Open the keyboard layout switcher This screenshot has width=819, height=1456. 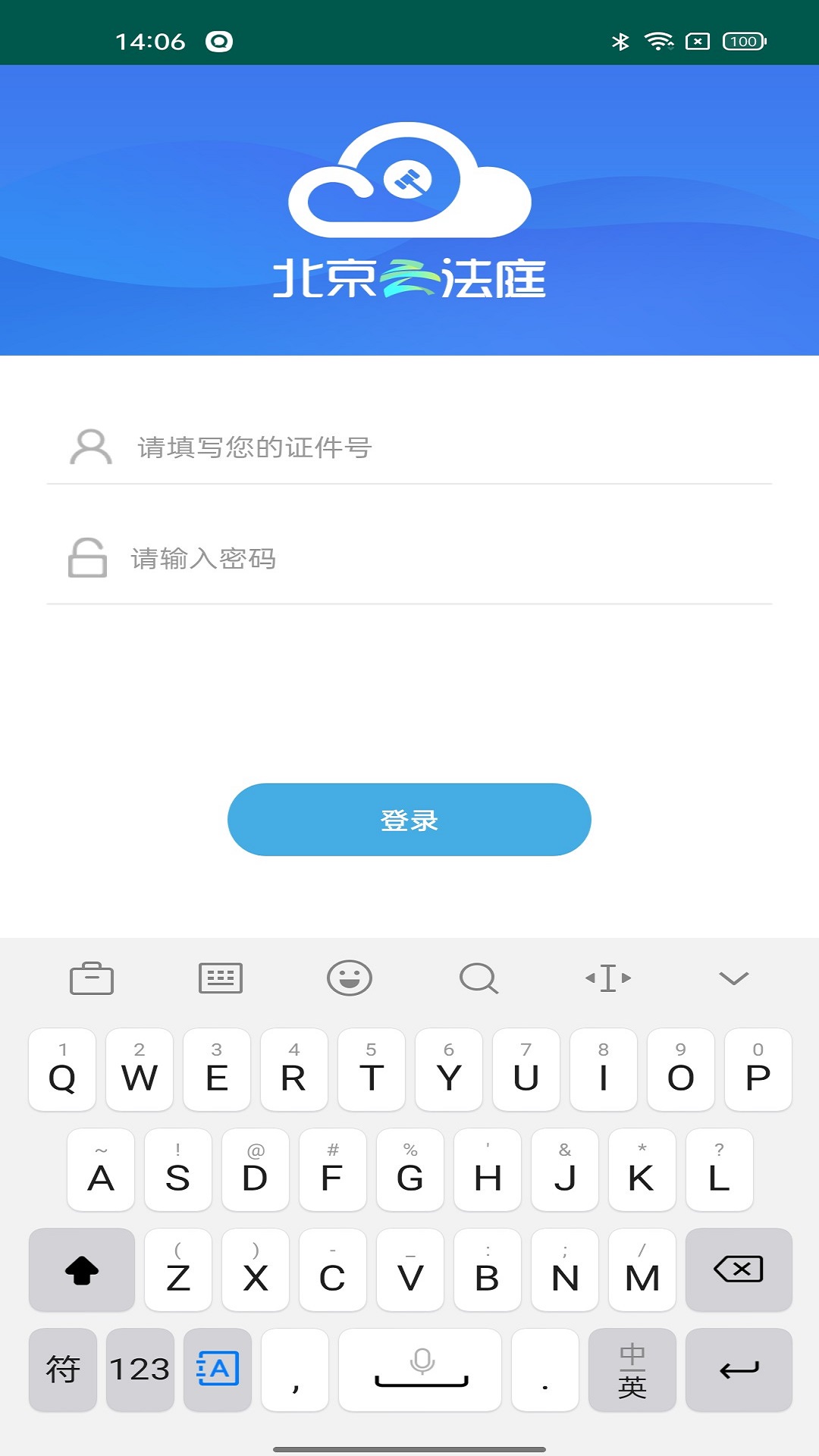tap(221, 978)
